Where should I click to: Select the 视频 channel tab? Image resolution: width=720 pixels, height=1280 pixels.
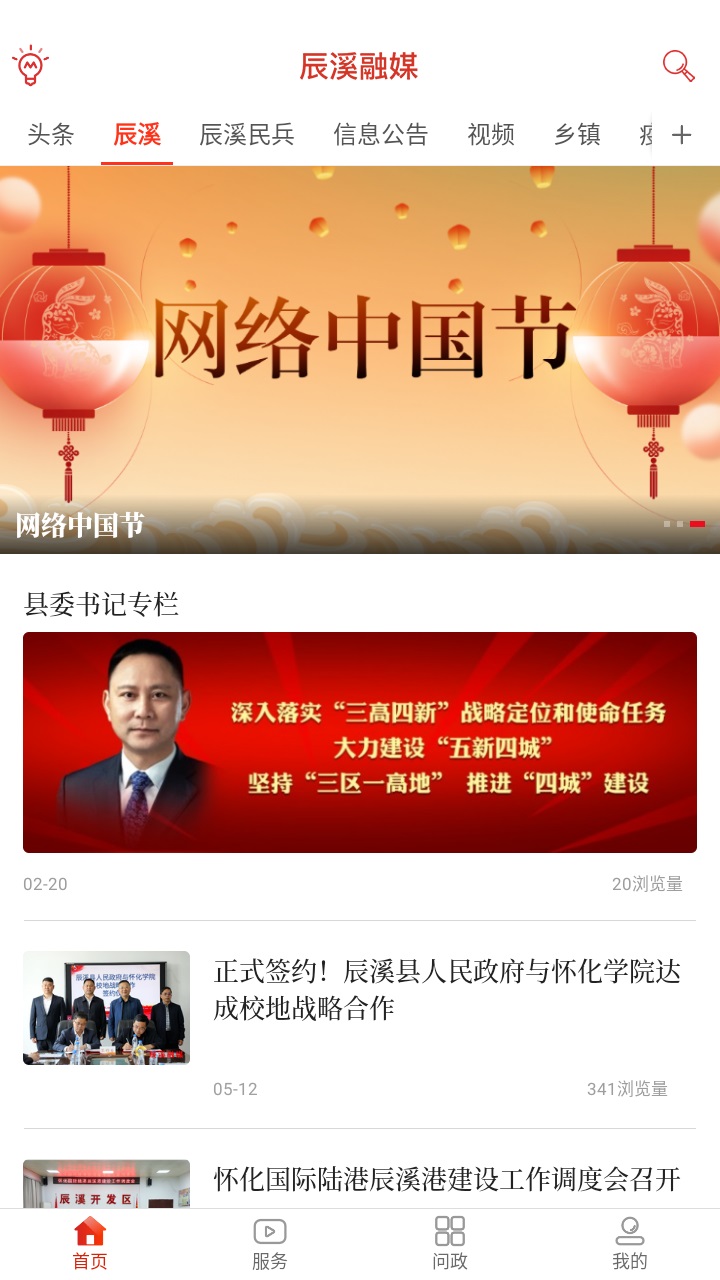coord(491,134)
